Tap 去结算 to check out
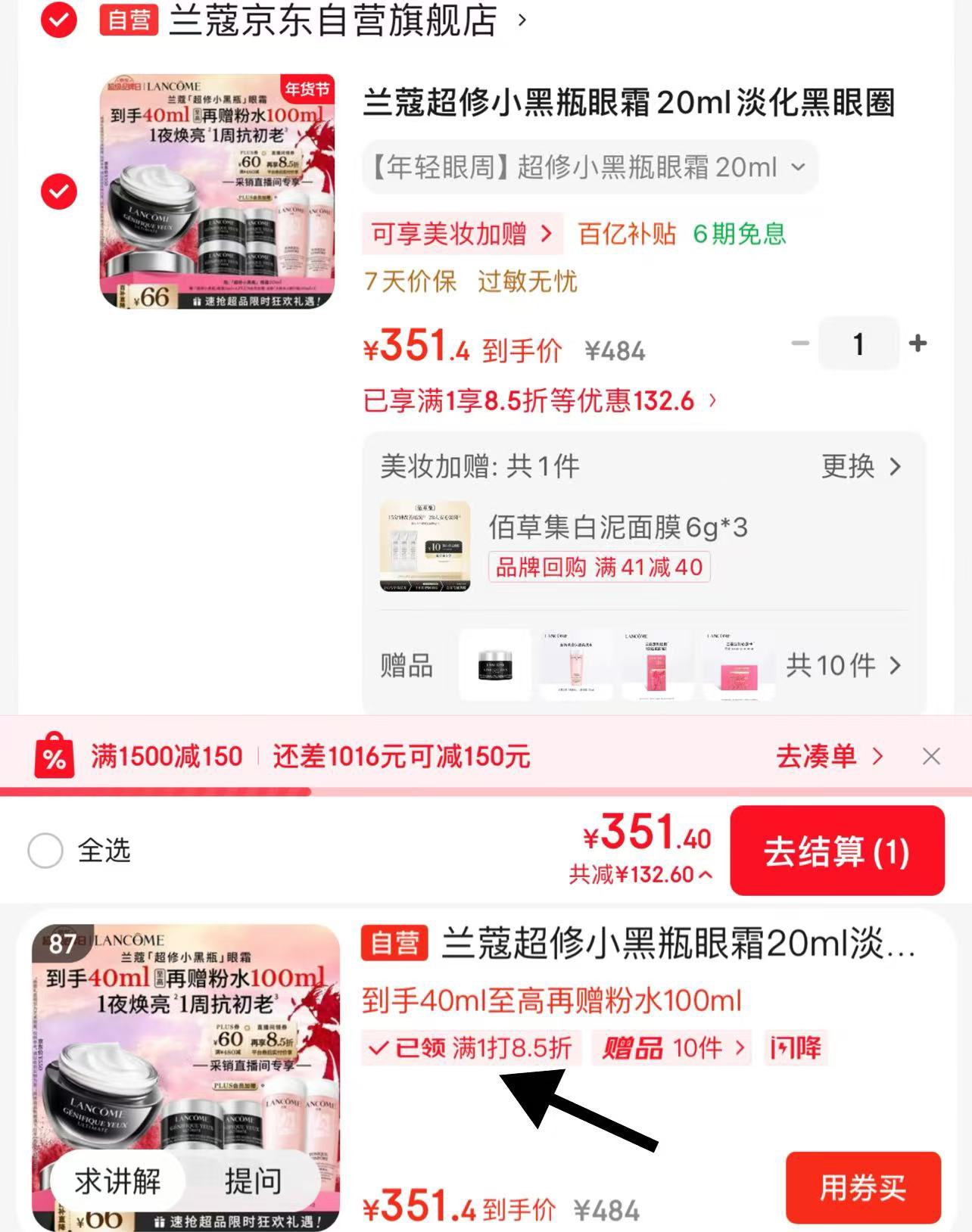 836,851
